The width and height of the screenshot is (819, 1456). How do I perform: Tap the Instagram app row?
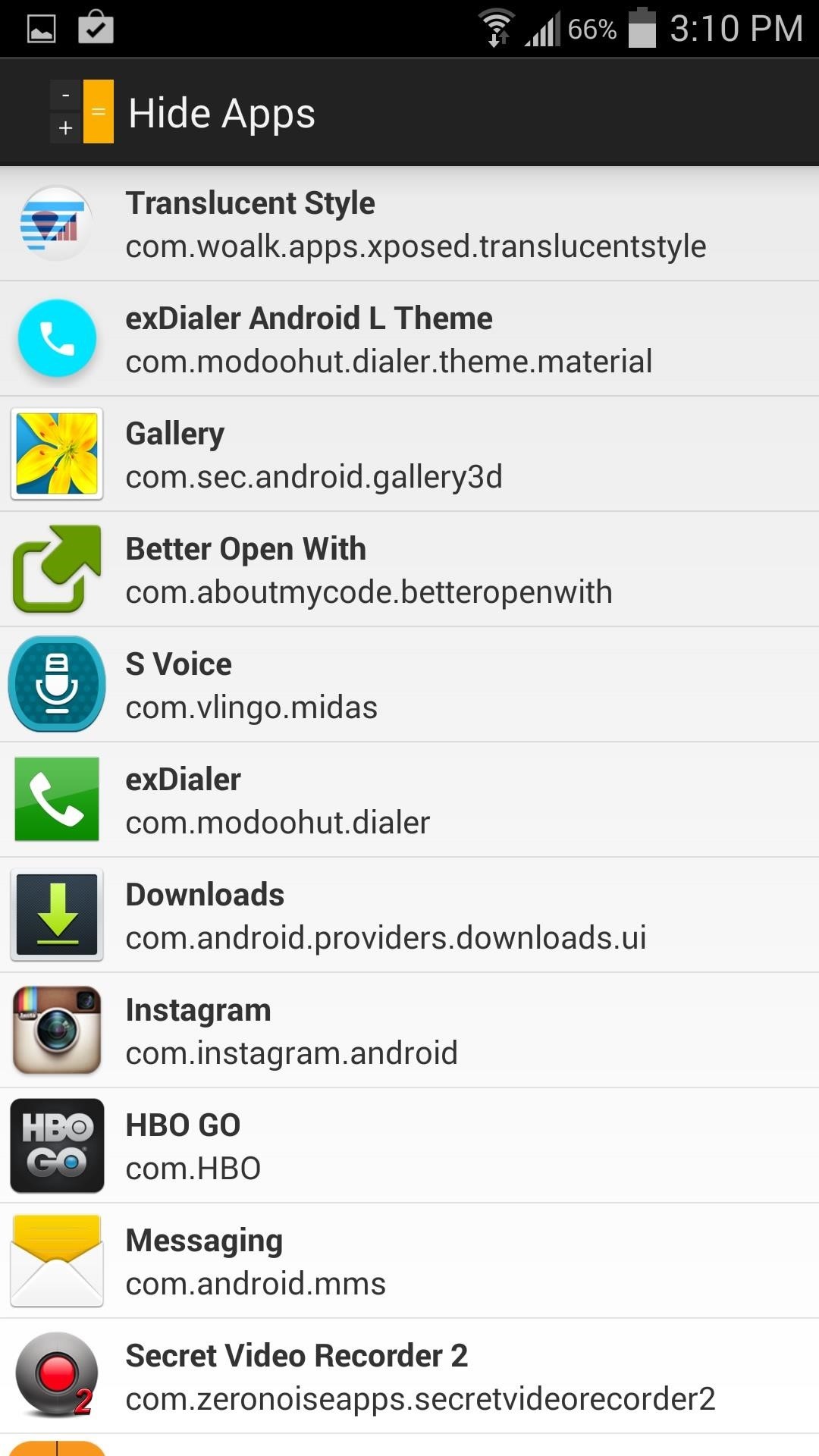(409, 1030)
